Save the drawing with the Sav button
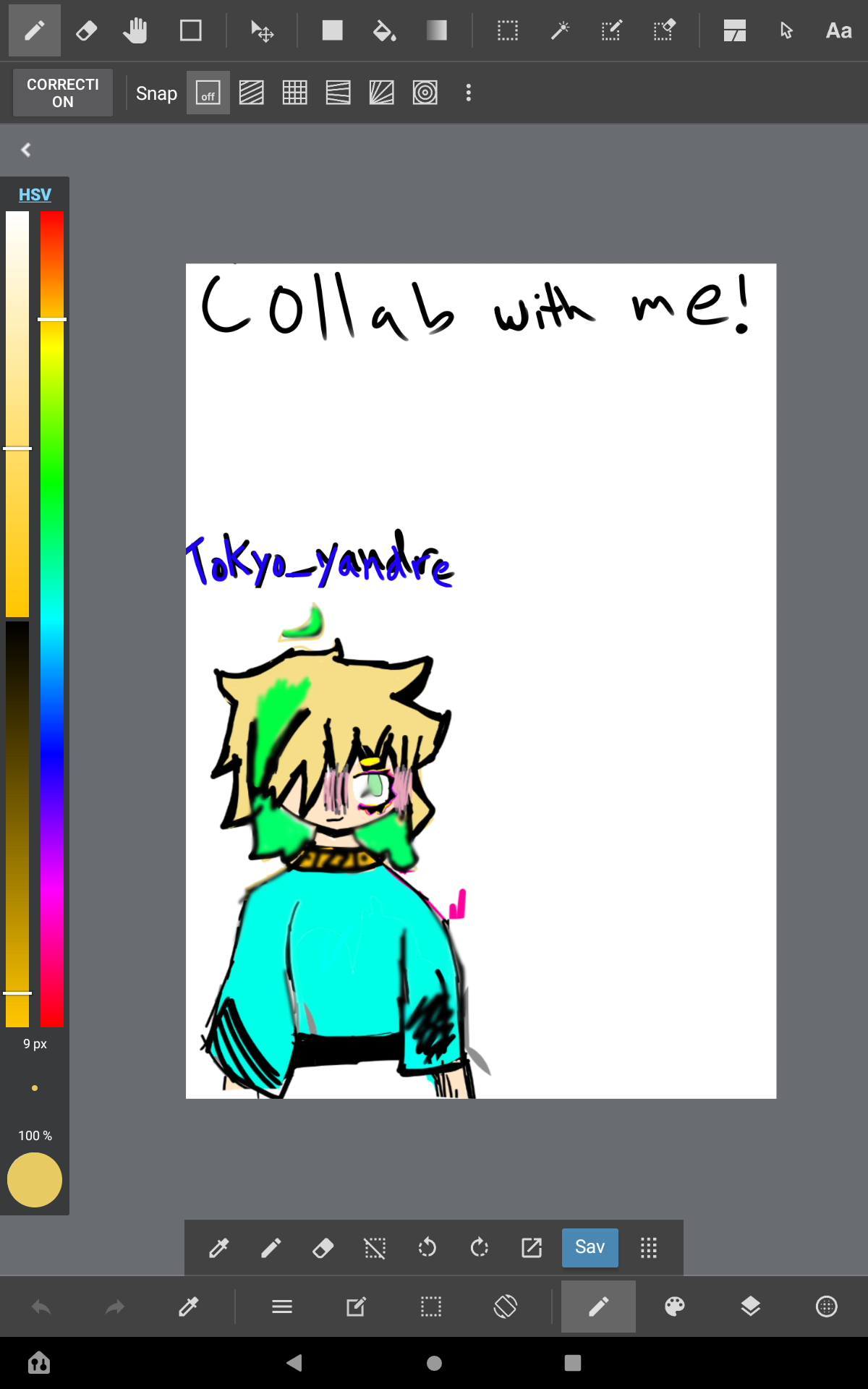868x1389 pixels. click(590, 1247)
